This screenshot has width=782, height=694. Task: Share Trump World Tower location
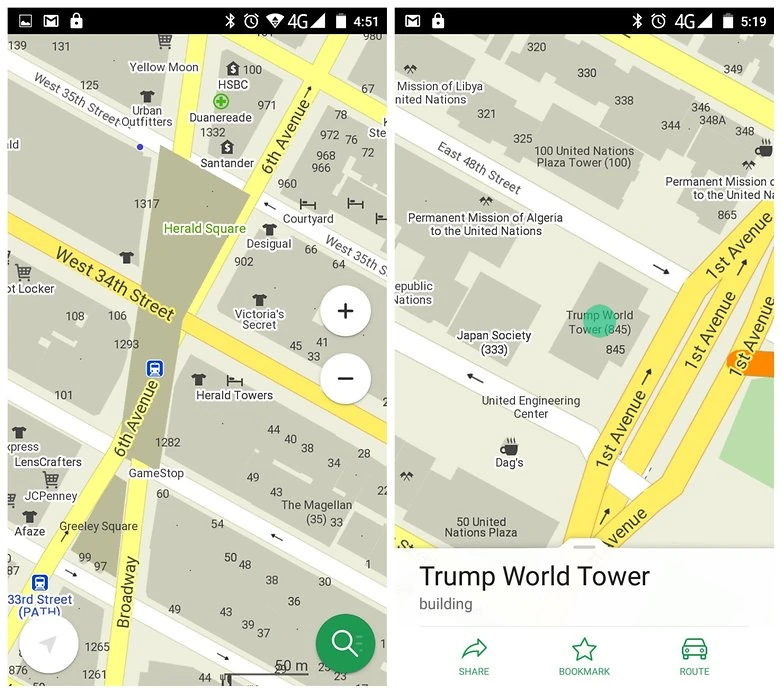[x=474, y=654]
